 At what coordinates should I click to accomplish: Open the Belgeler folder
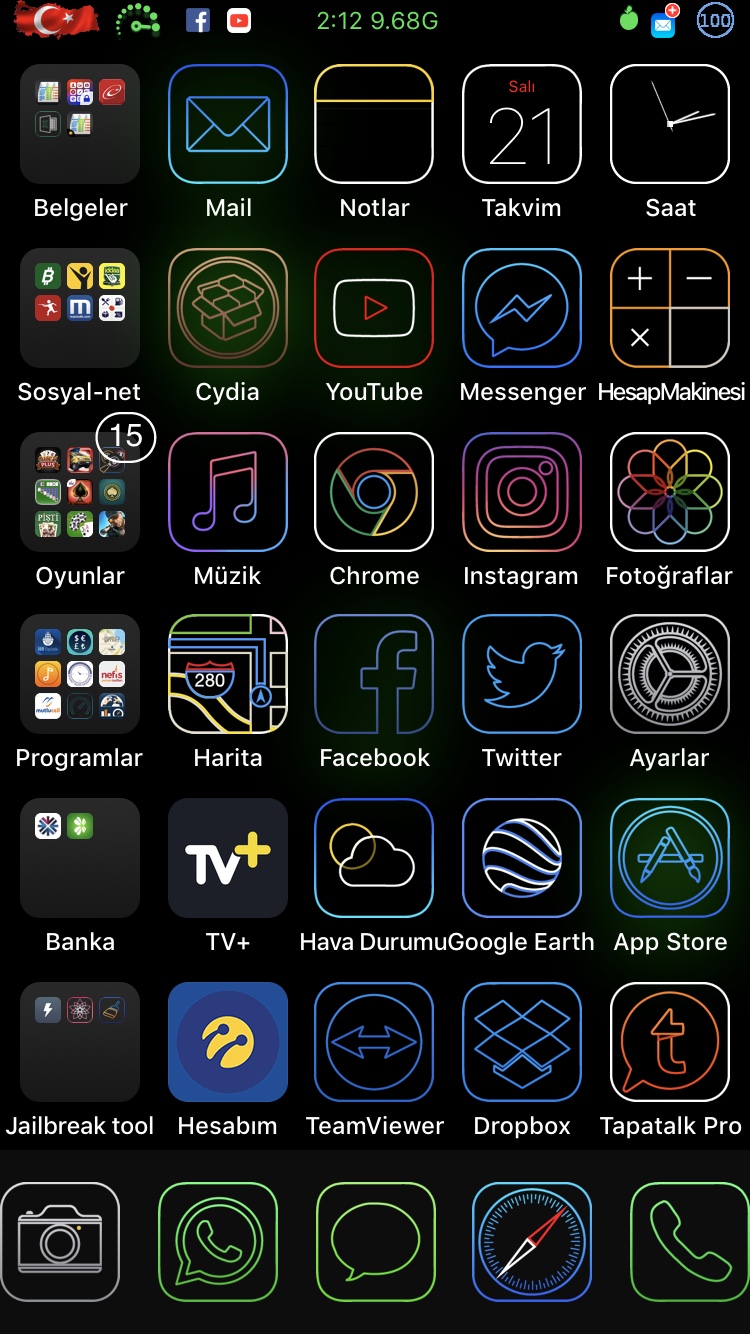80,124
